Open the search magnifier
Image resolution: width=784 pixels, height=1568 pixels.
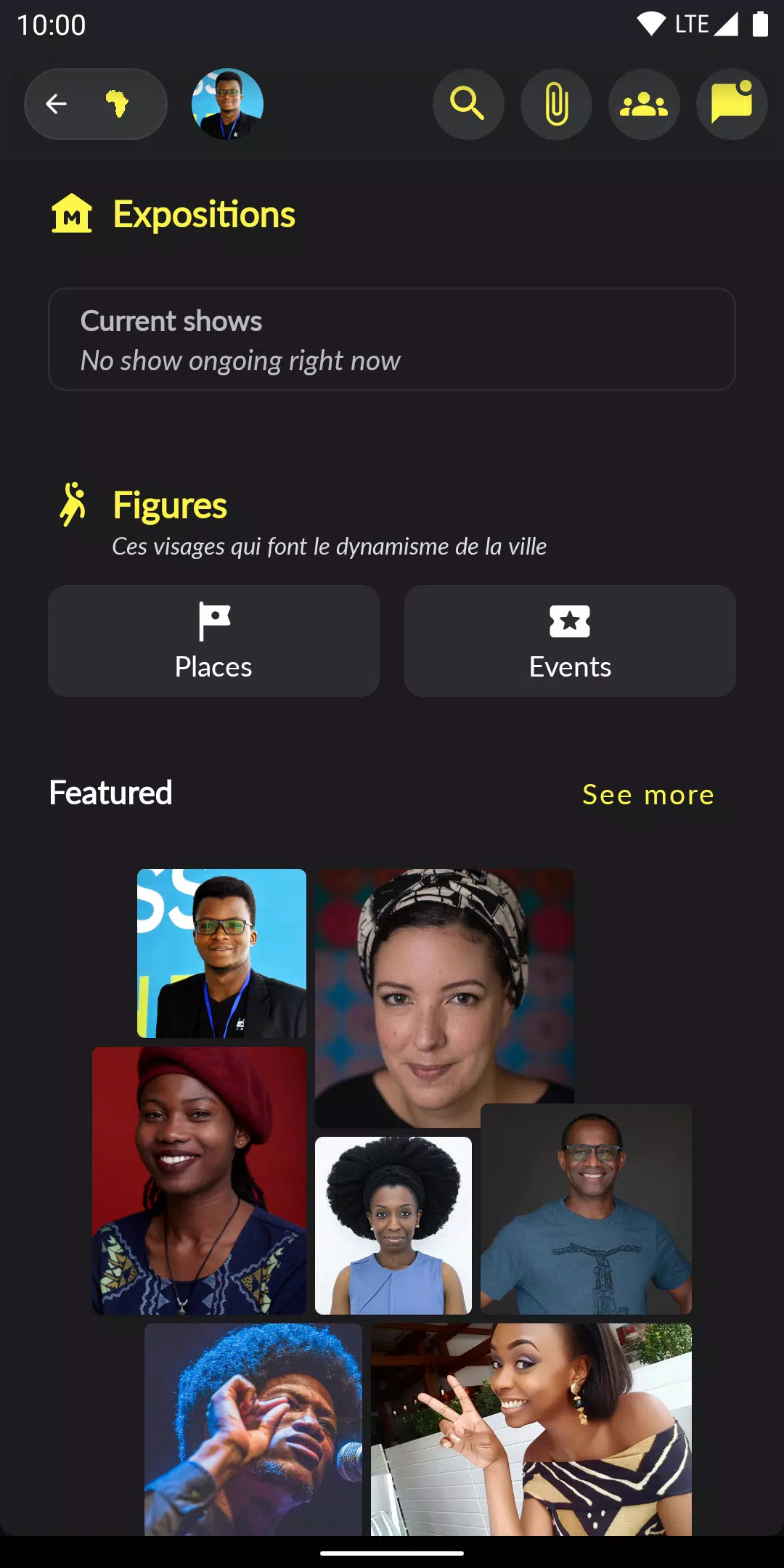tap(467, 105)
